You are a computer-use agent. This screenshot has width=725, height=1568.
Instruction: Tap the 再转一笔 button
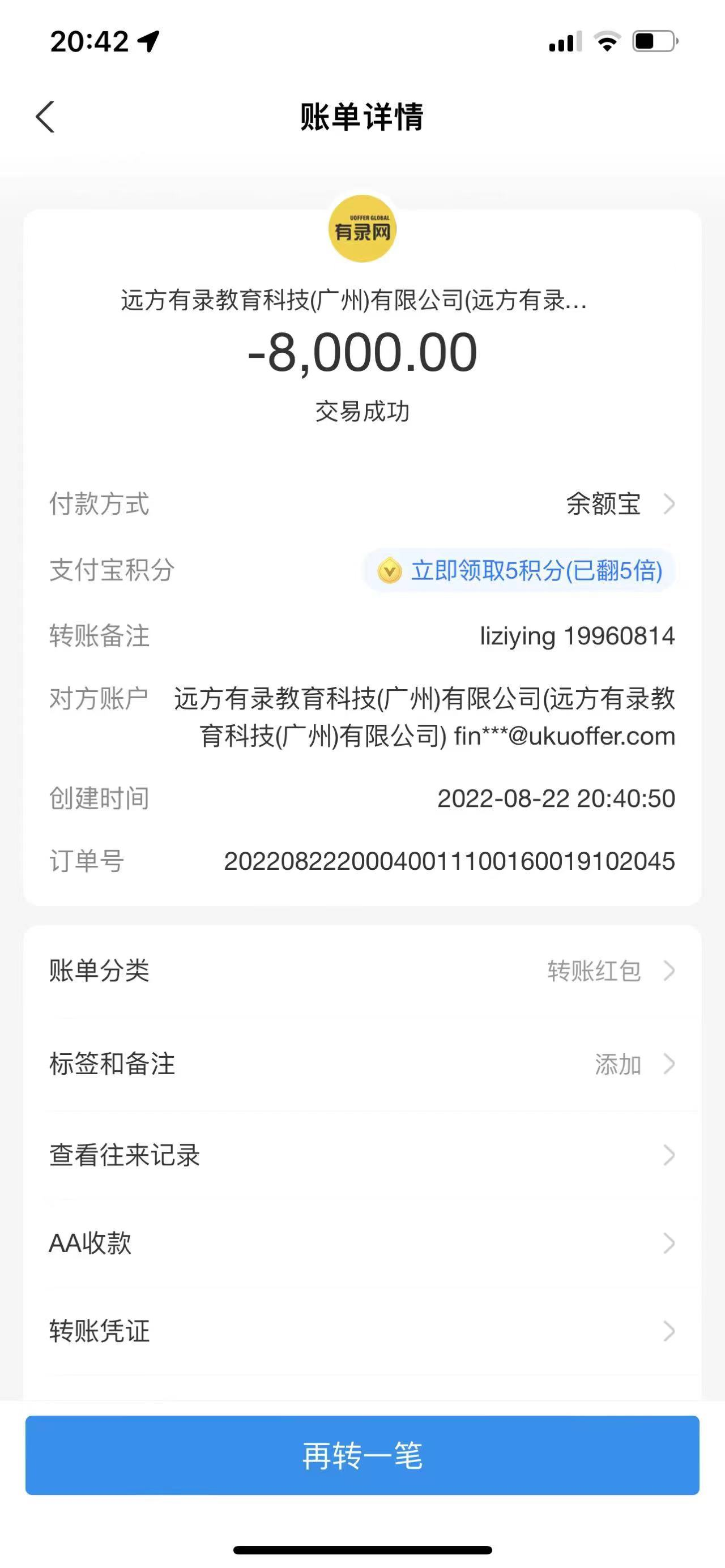pyautogui.click(x=362, y=1455)
